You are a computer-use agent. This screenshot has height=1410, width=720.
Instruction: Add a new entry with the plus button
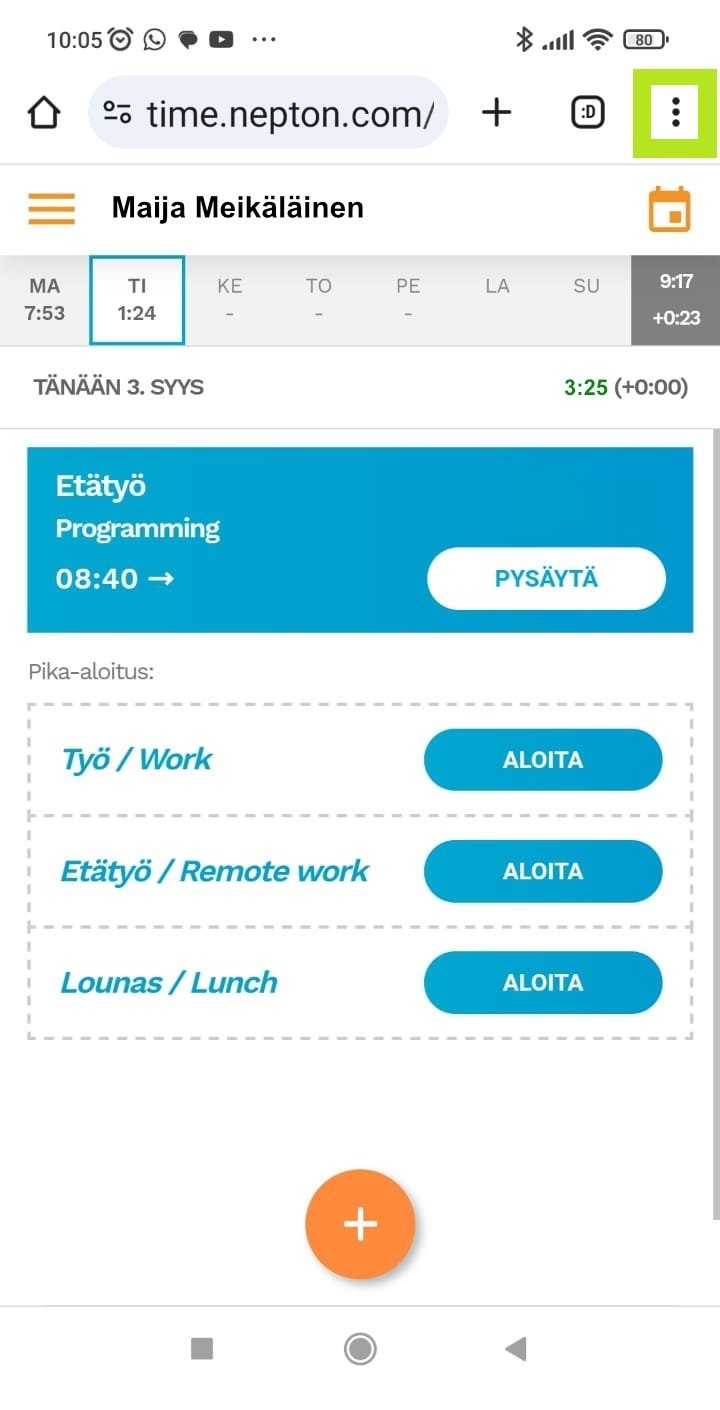360,1224
